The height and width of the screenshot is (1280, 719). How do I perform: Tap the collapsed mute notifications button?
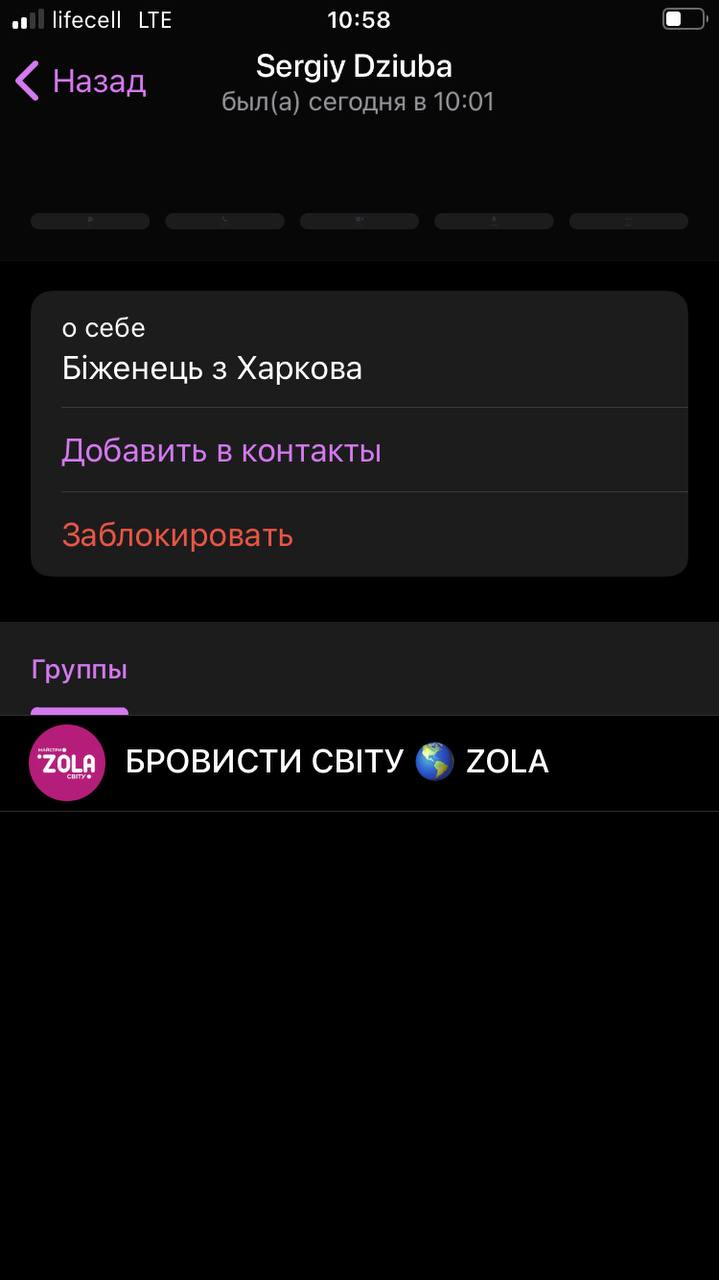494,221
